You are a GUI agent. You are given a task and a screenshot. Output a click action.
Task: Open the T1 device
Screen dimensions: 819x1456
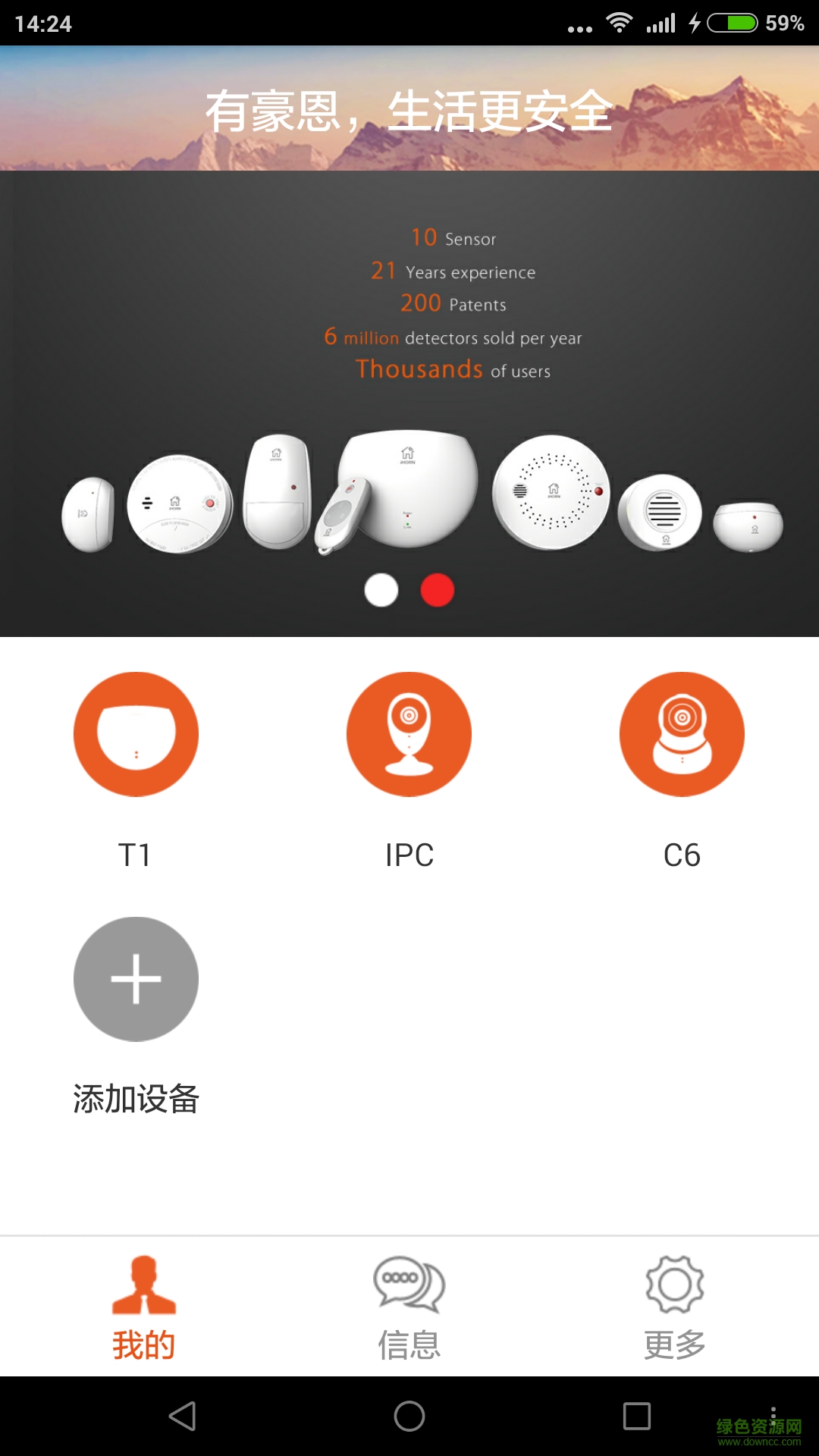coord(136,734)
